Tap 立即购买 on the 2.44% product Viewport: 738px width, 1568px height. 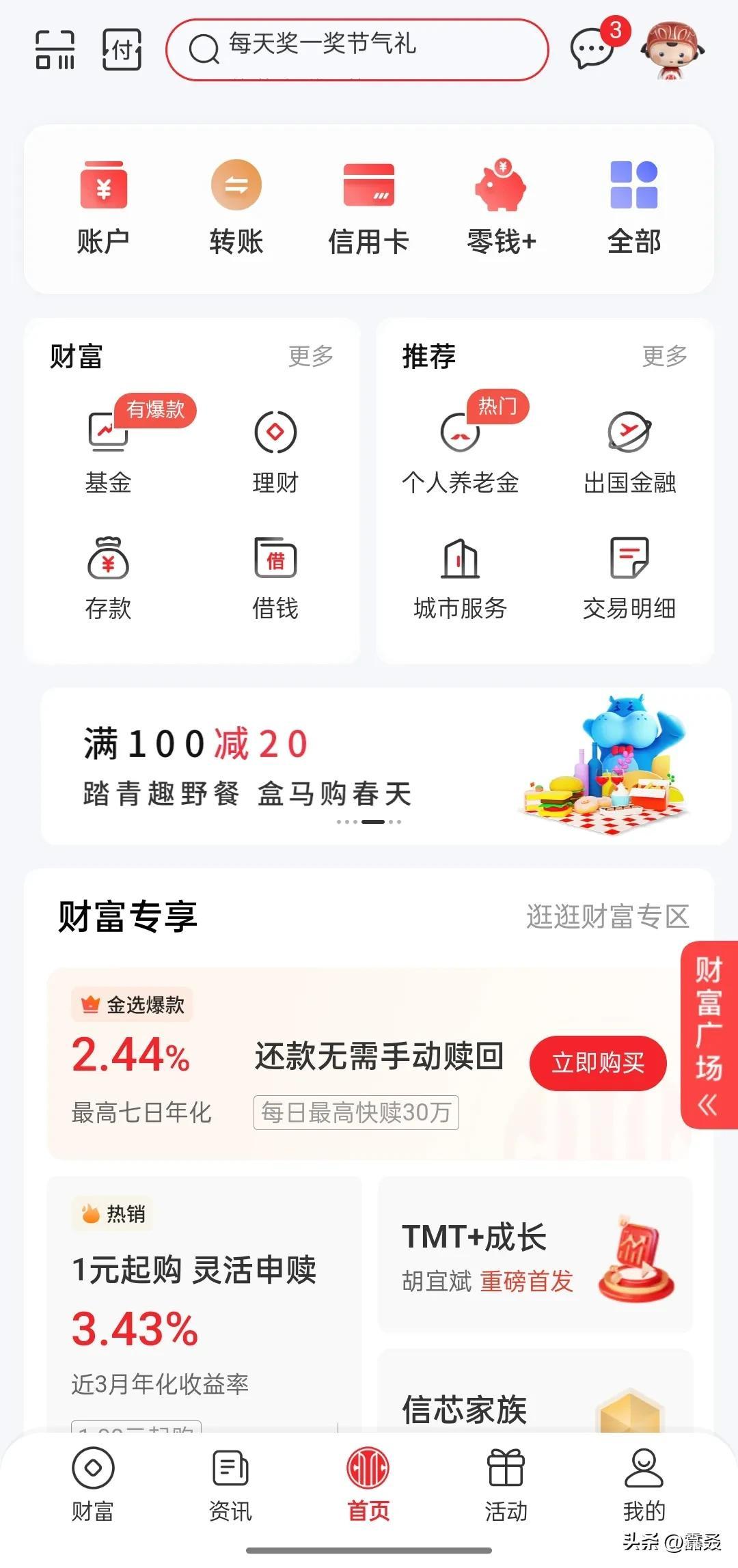(x=598, y=1063)
